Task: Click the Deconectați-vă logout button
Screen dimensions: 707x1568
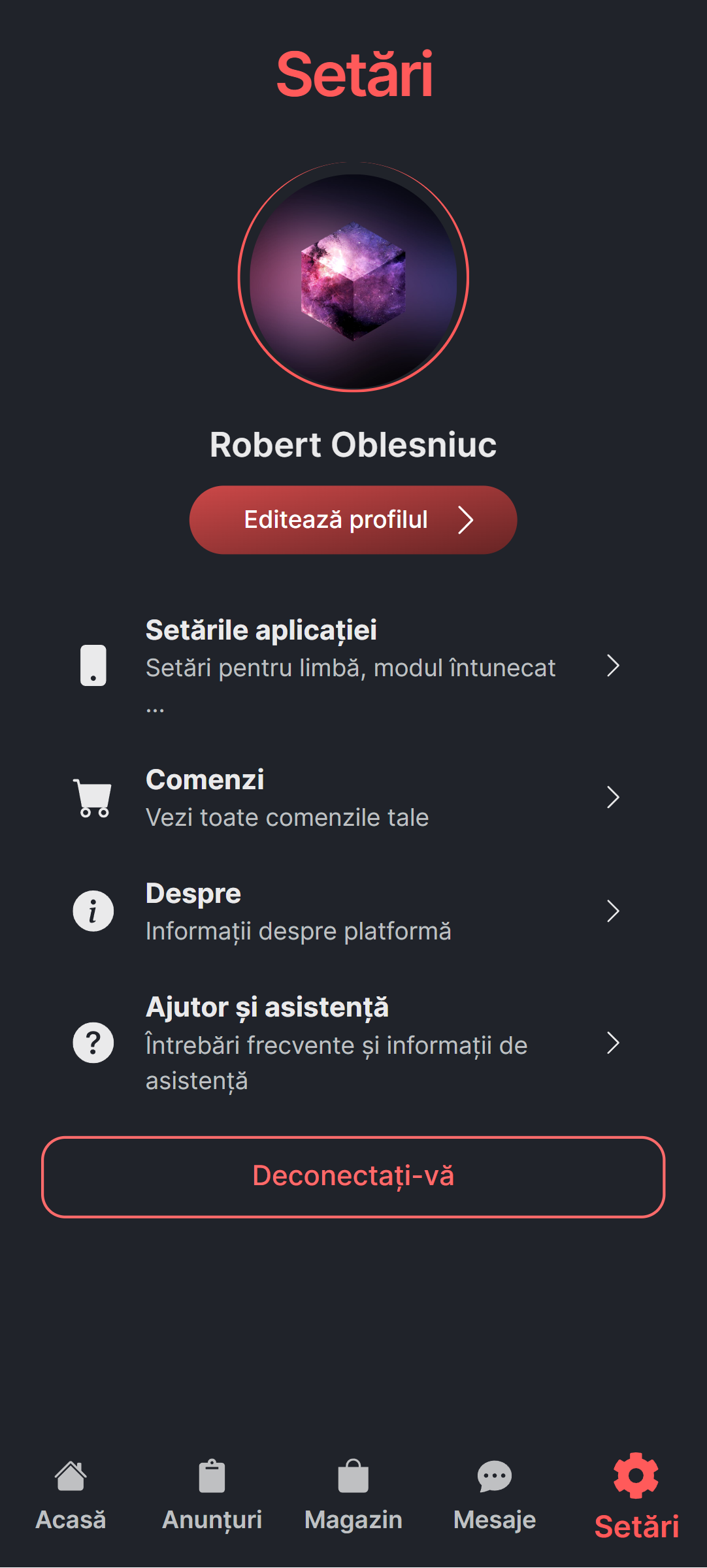Action: click(353, 1177)
